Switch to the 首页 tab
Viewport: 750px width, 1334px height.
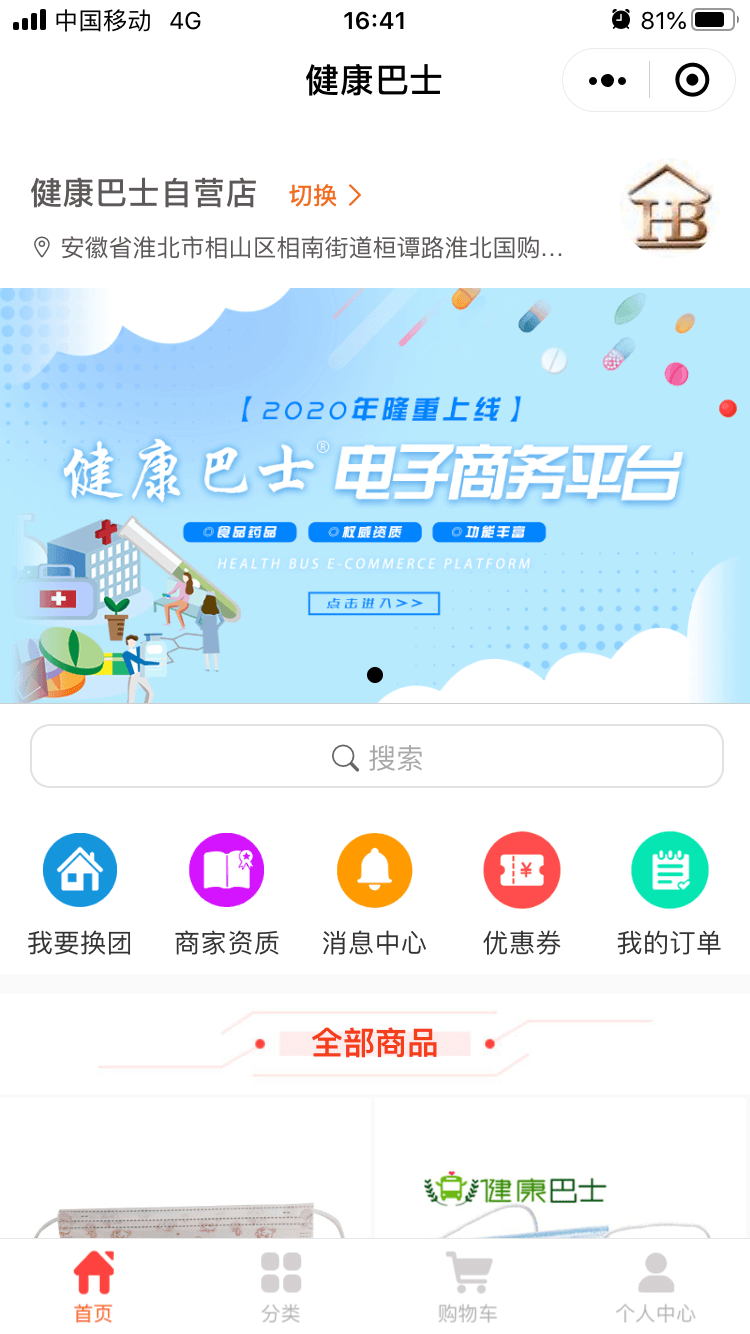click(94, 1287)
